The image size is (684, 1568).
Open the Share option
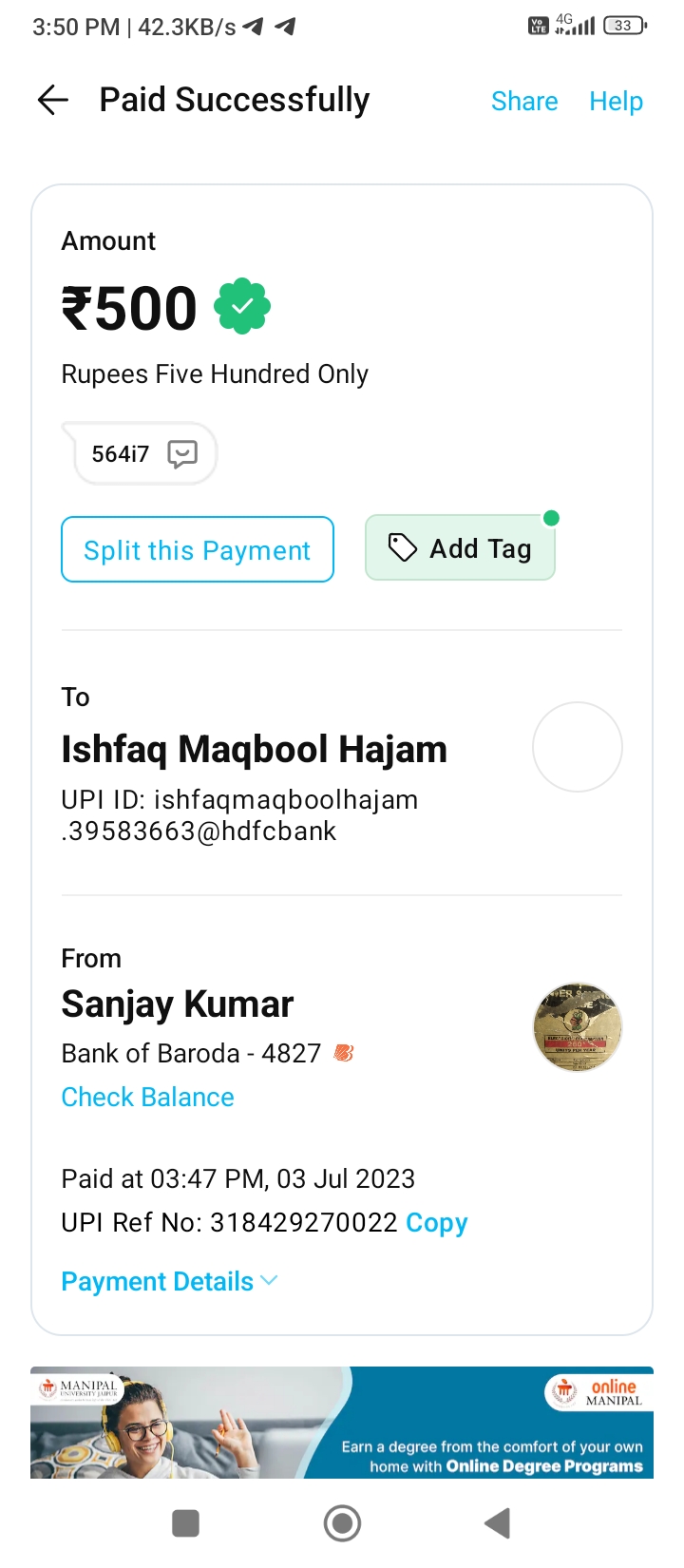point(523,101)
